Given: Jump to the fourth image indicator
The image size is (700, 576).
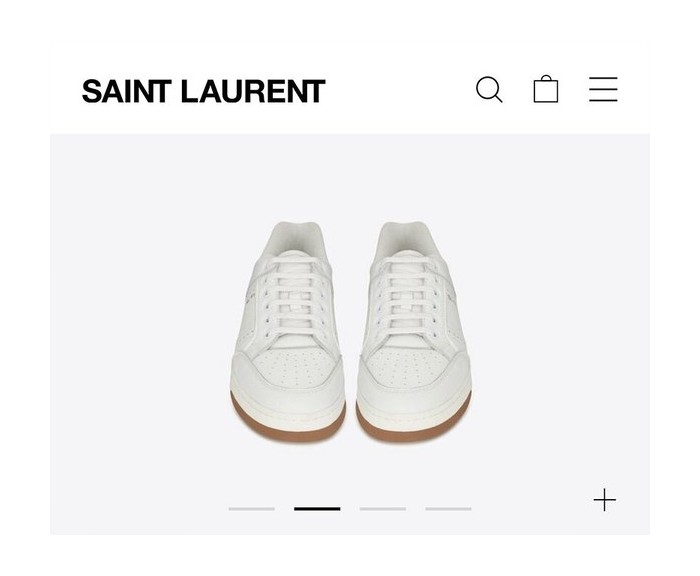Looking at the screenshot, I should pyautogui.click(x=448, y=509).
